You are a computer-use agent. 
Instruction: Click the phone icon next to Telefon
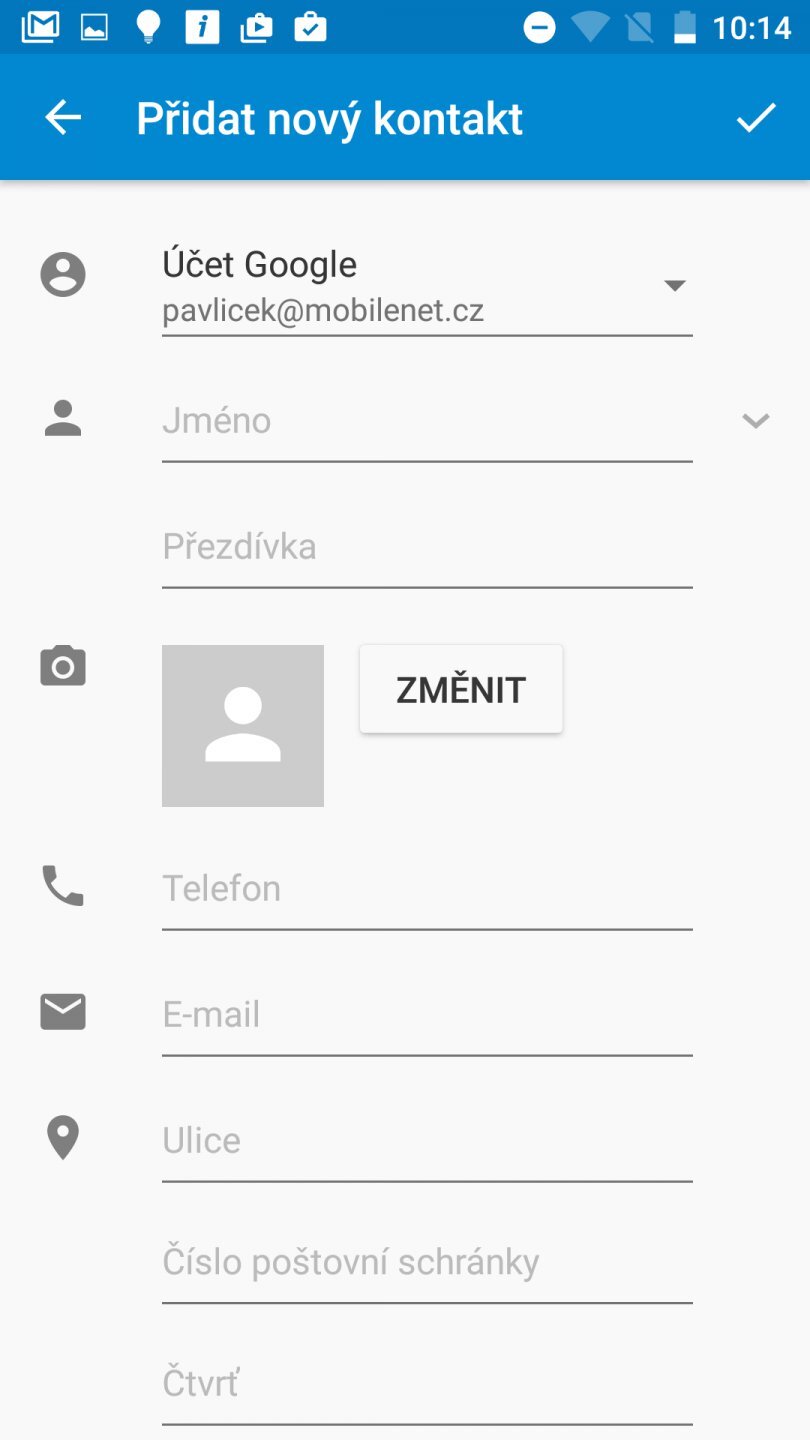pos(62,885)
